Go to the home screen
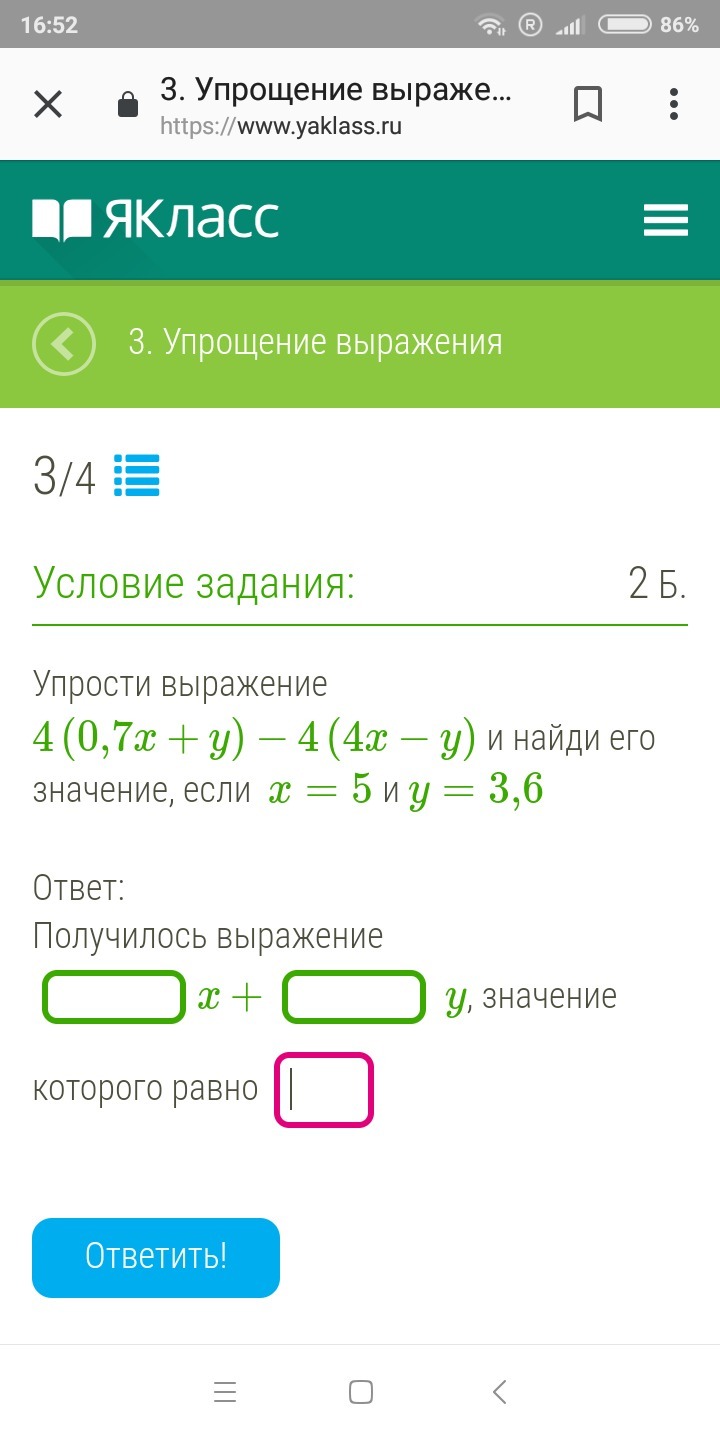The height and width of the screenshot is (1440, 720). pos(360,1391)
